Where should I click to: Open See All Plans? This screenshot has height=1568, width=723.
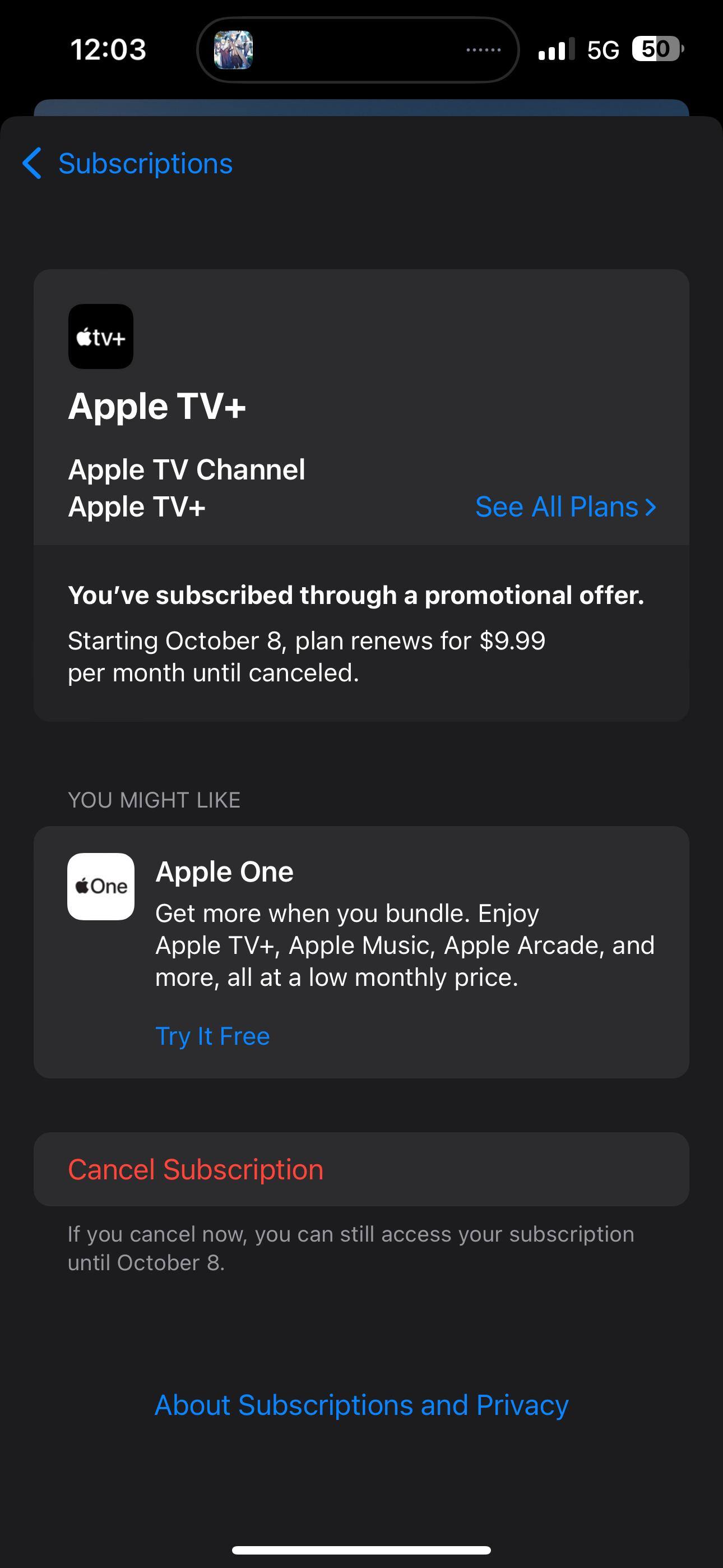click(565, 506)
